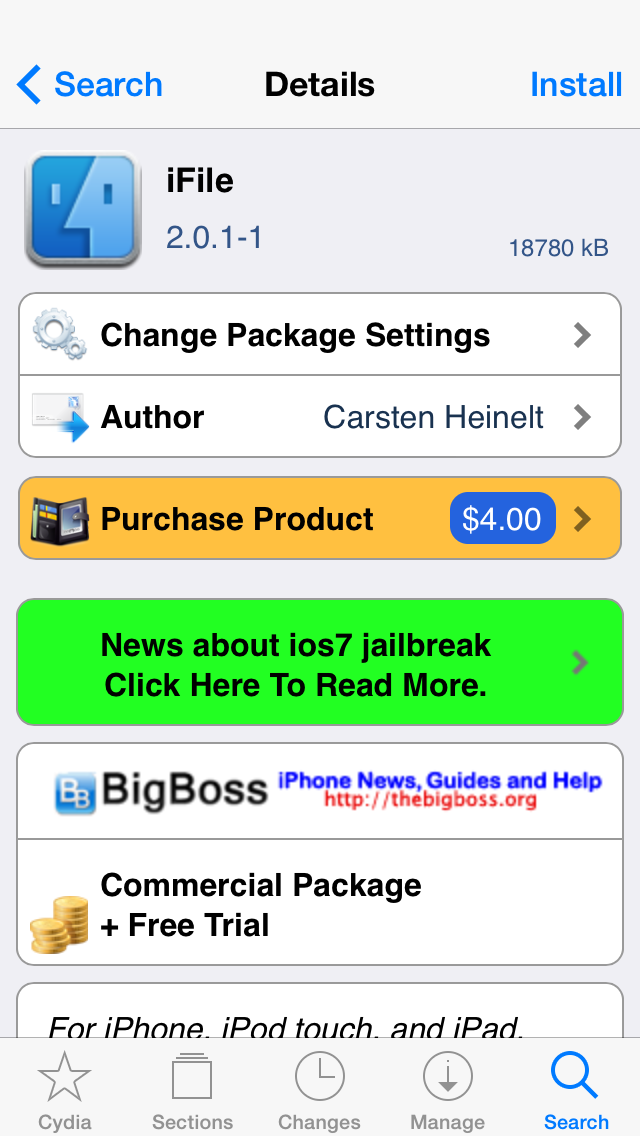Switch to the Sections tab

(192, 1090)
